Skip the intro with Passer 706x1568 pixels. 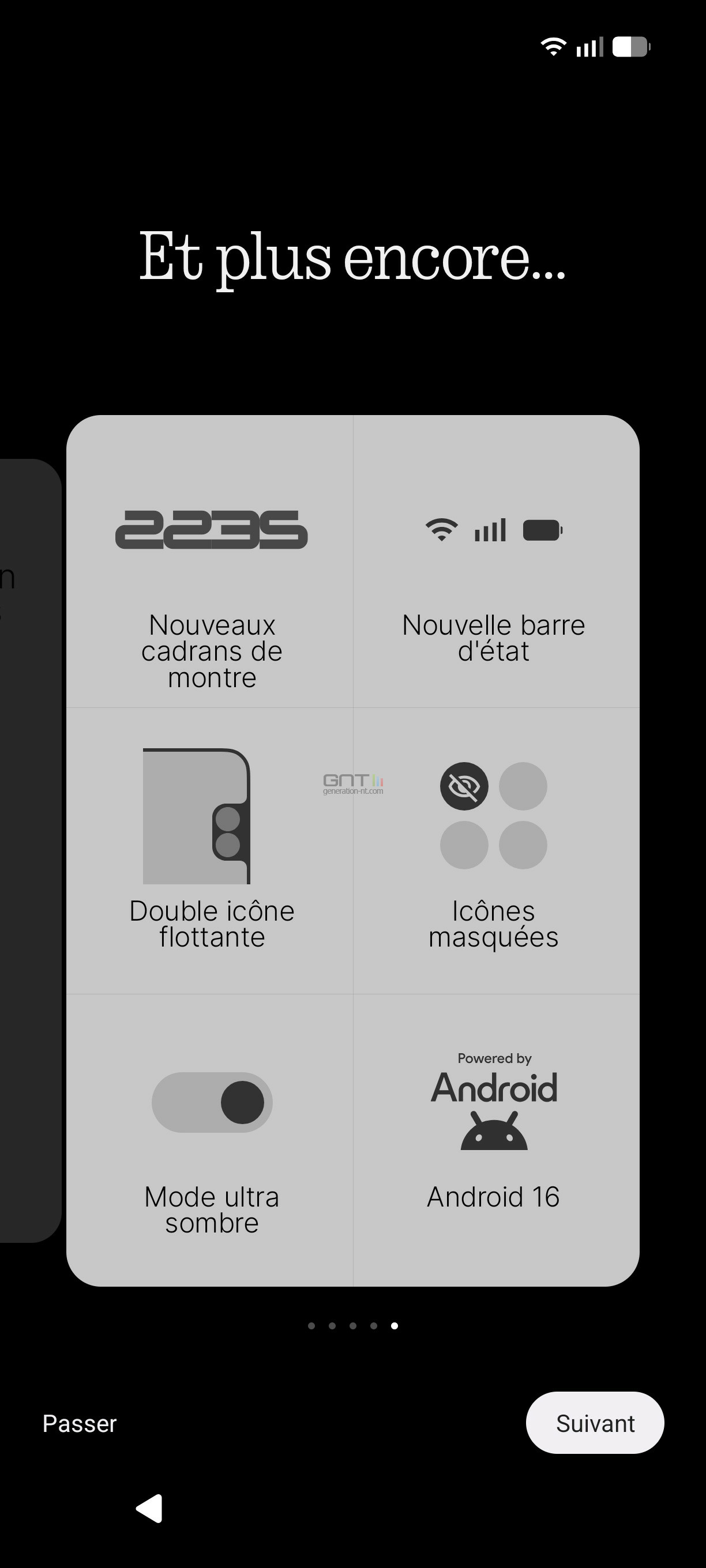[x=79, y=1424]
